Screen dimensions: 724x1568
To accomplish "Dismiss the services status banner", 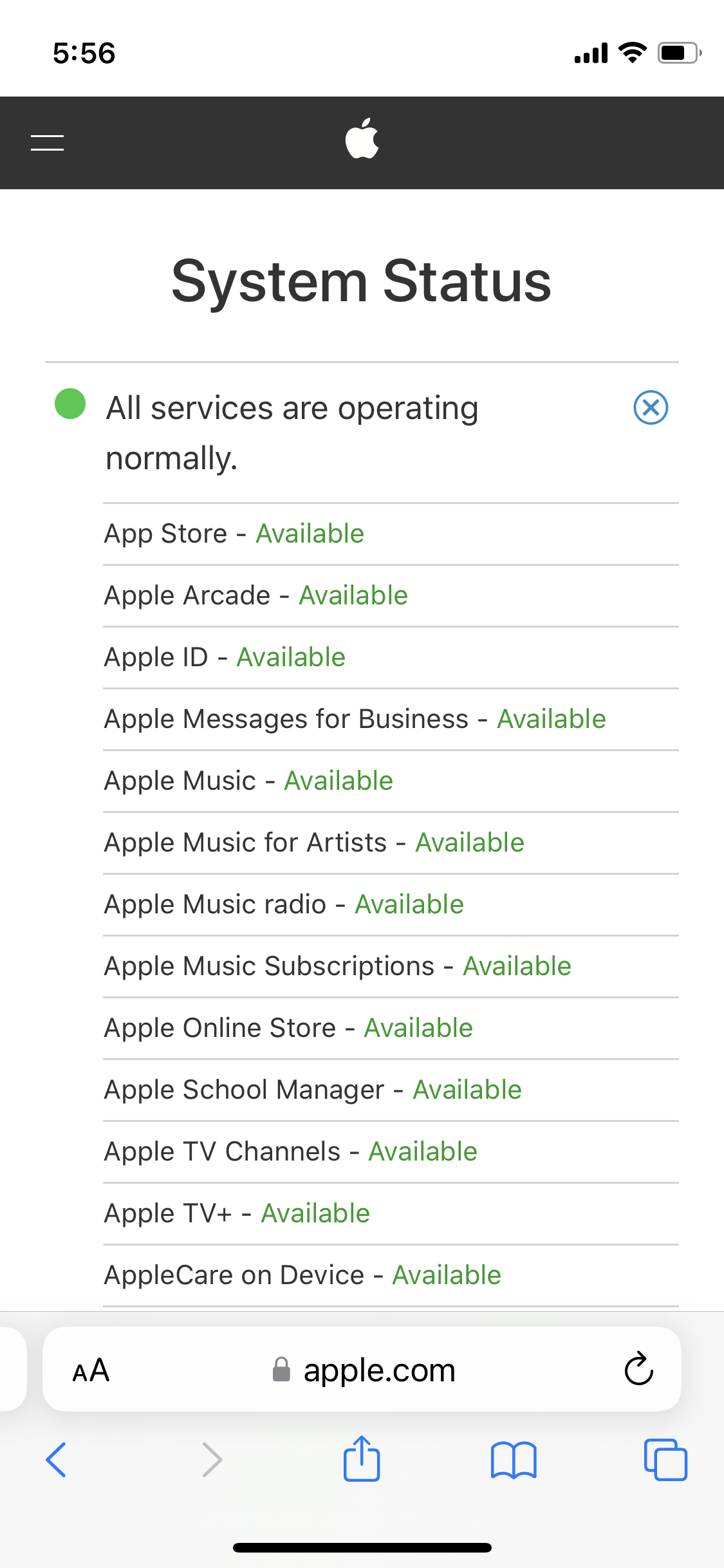I will [650, 407].
